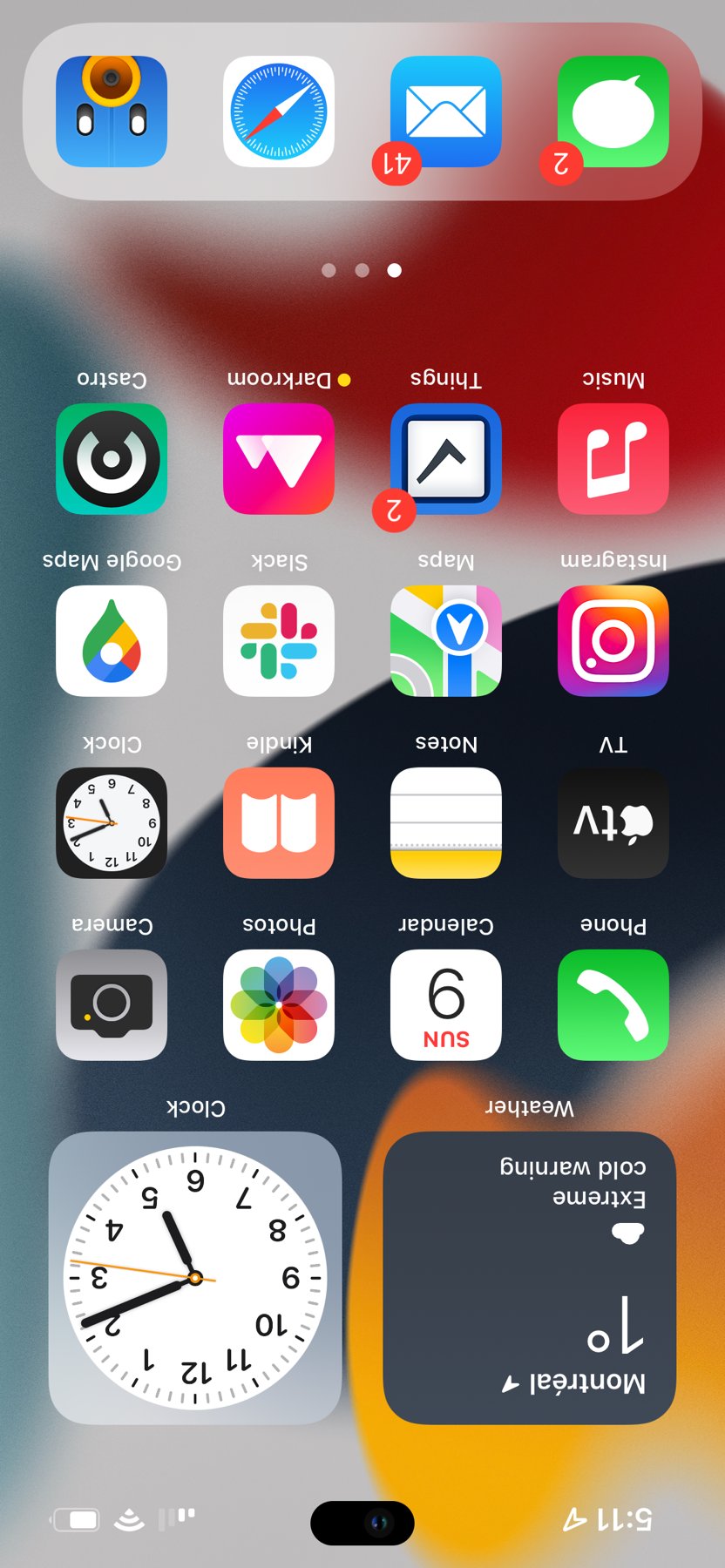
Task: Launch Safari from the dock
Action: coord(279,112)
